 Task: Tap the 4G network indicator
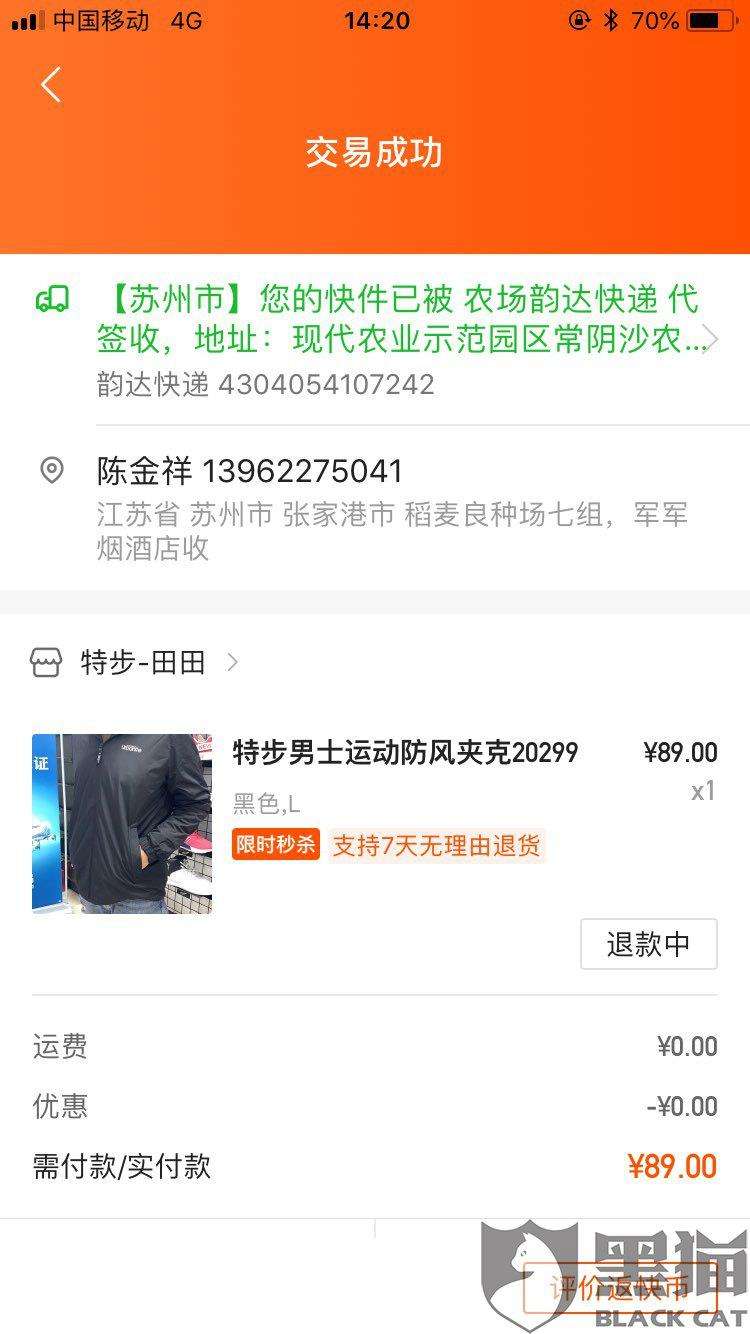point(184,18)
